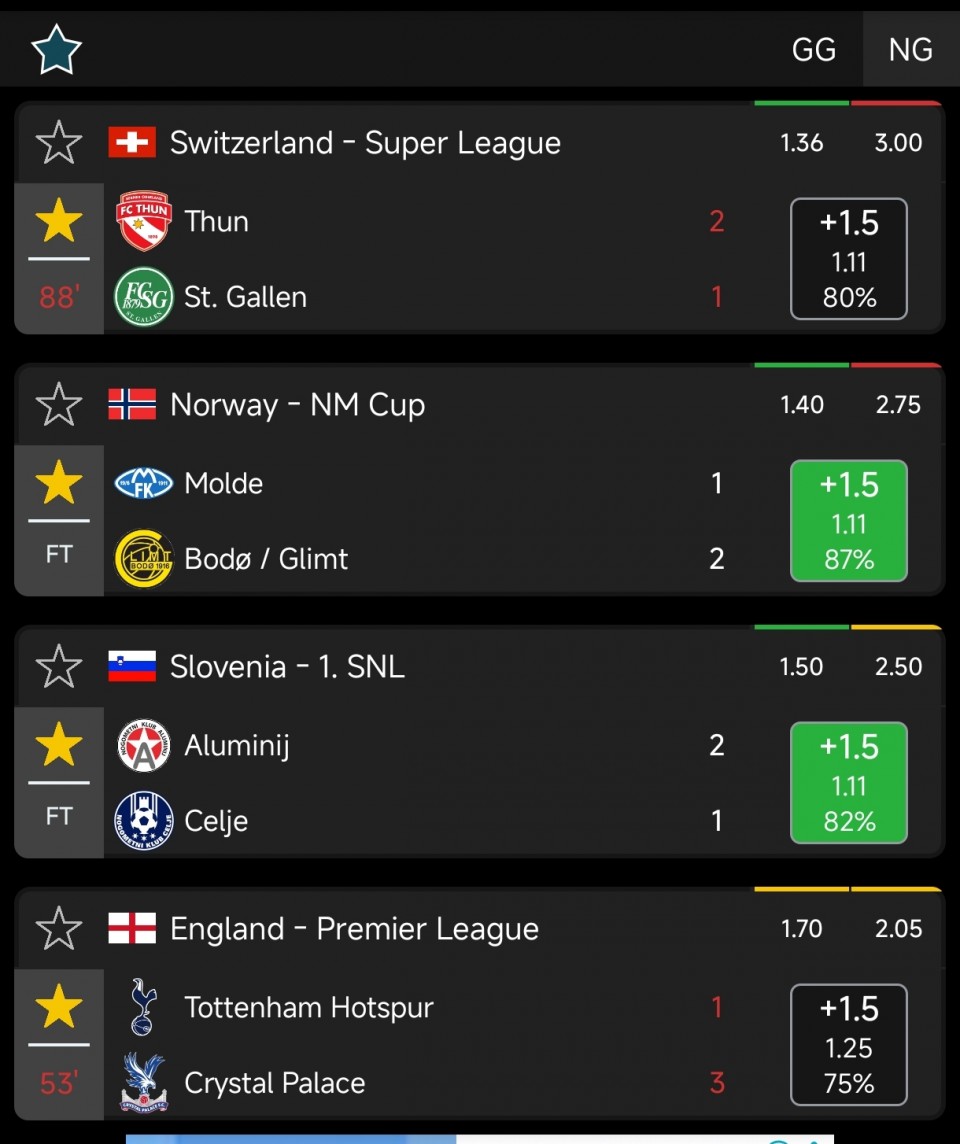Tap the favorites star filter in header
The height and width of the screenshot is (1144, 960).
pos(56,50)
